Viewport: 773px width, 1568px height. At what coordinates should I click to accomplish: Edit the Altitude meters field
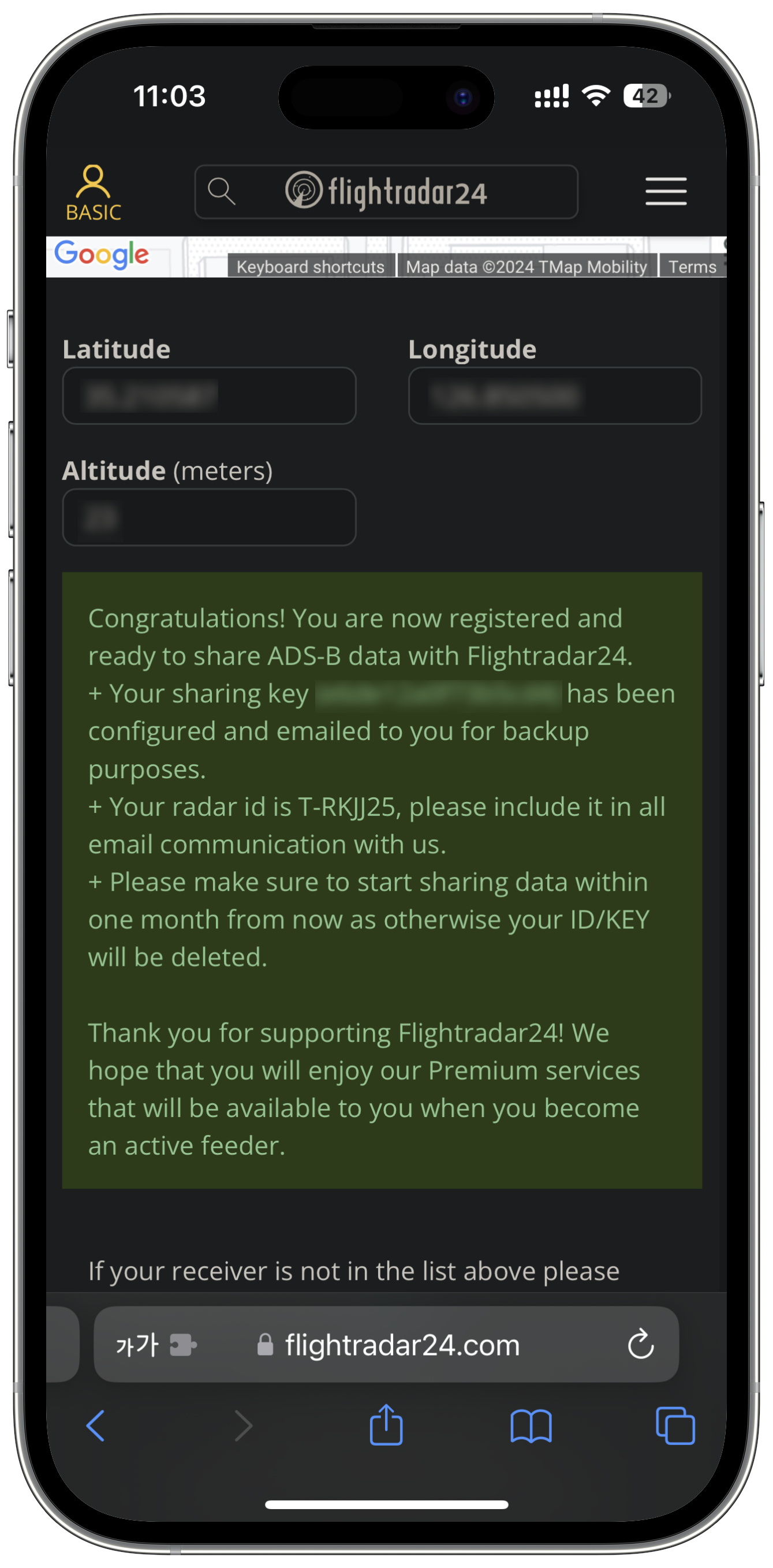click(x=209, y=517)
